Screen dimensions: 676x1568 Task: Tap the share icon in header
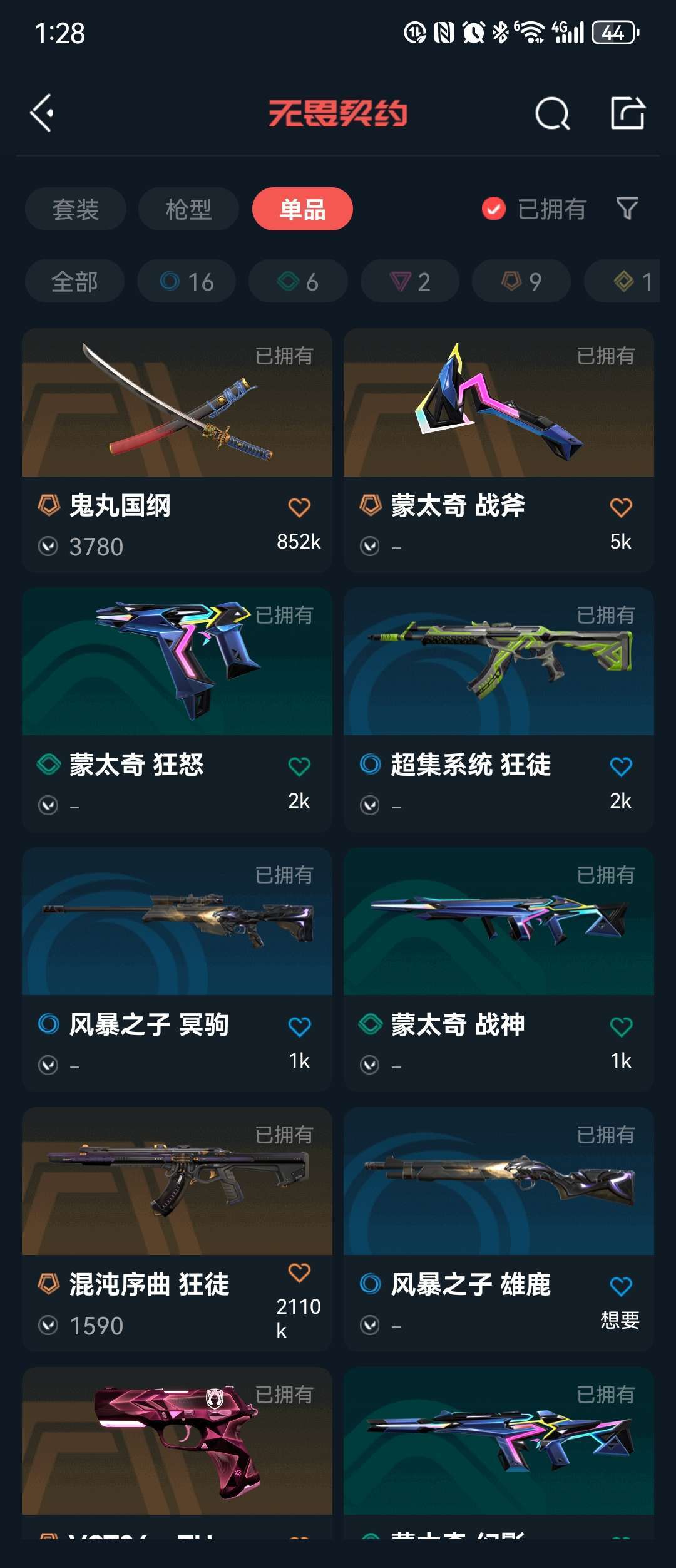click(628, 113)
